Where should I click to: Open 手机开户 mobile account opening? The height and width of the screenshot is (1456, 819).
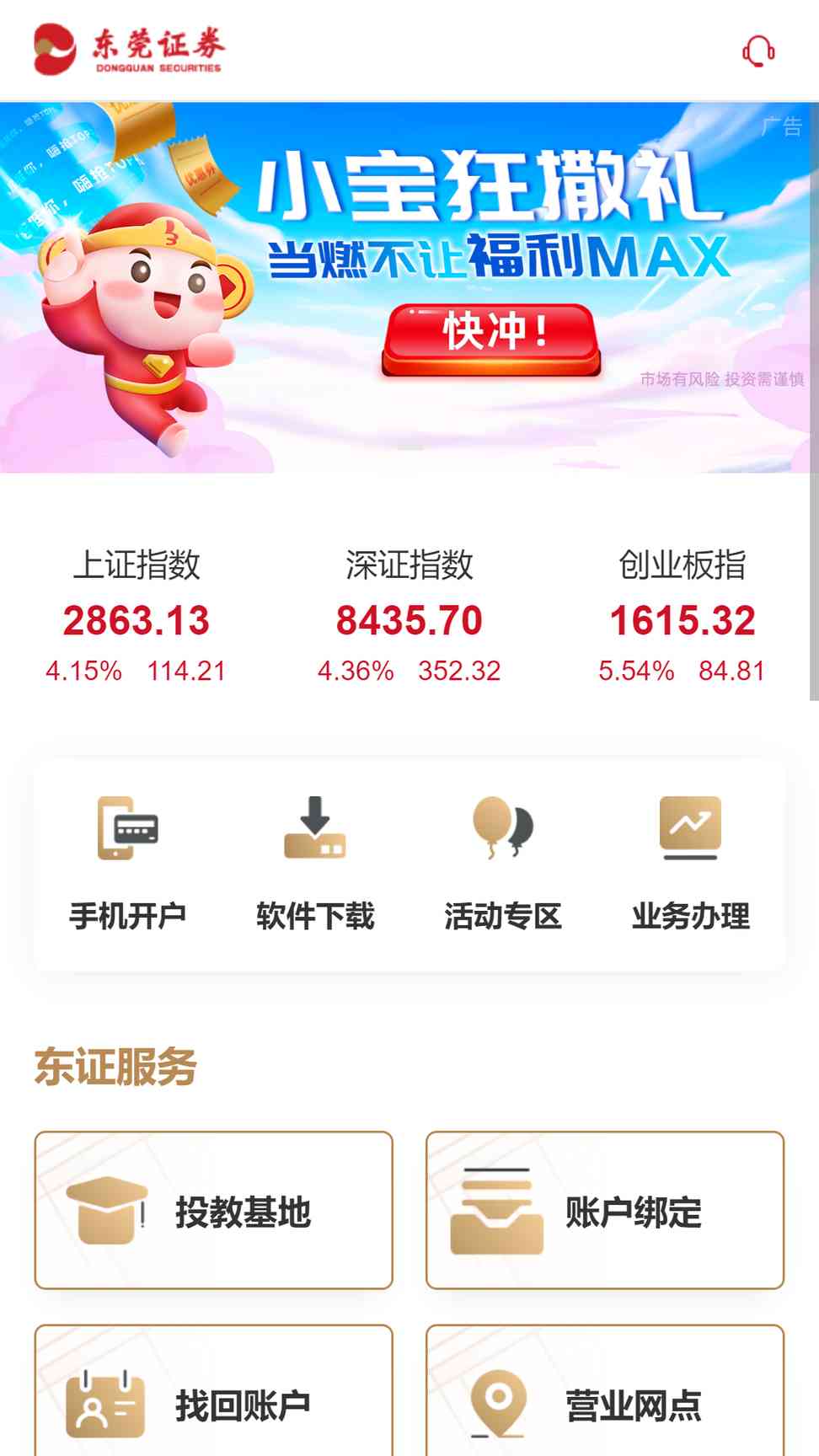128,864
